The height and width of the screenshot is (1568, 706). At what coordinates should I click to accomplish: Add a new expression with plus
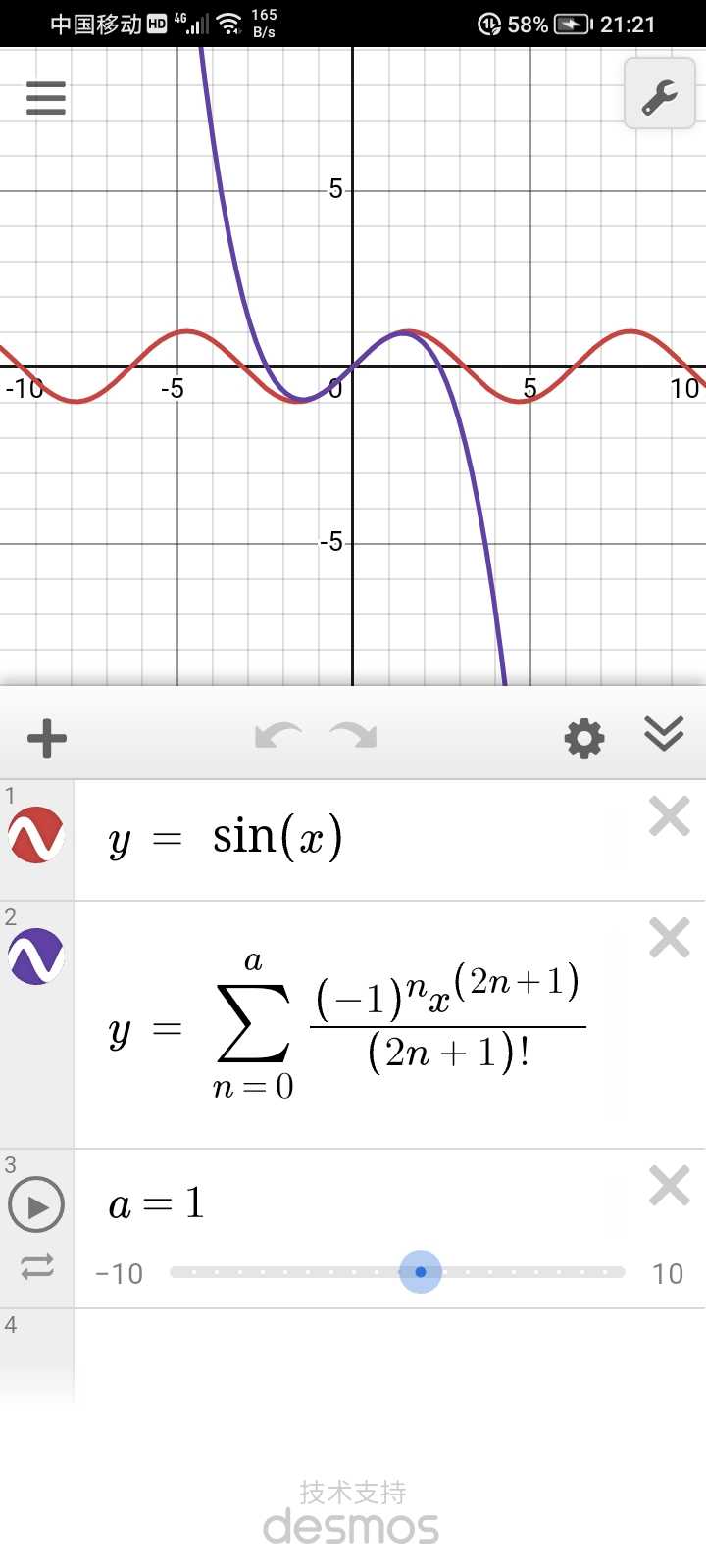(x=46, y=738)
